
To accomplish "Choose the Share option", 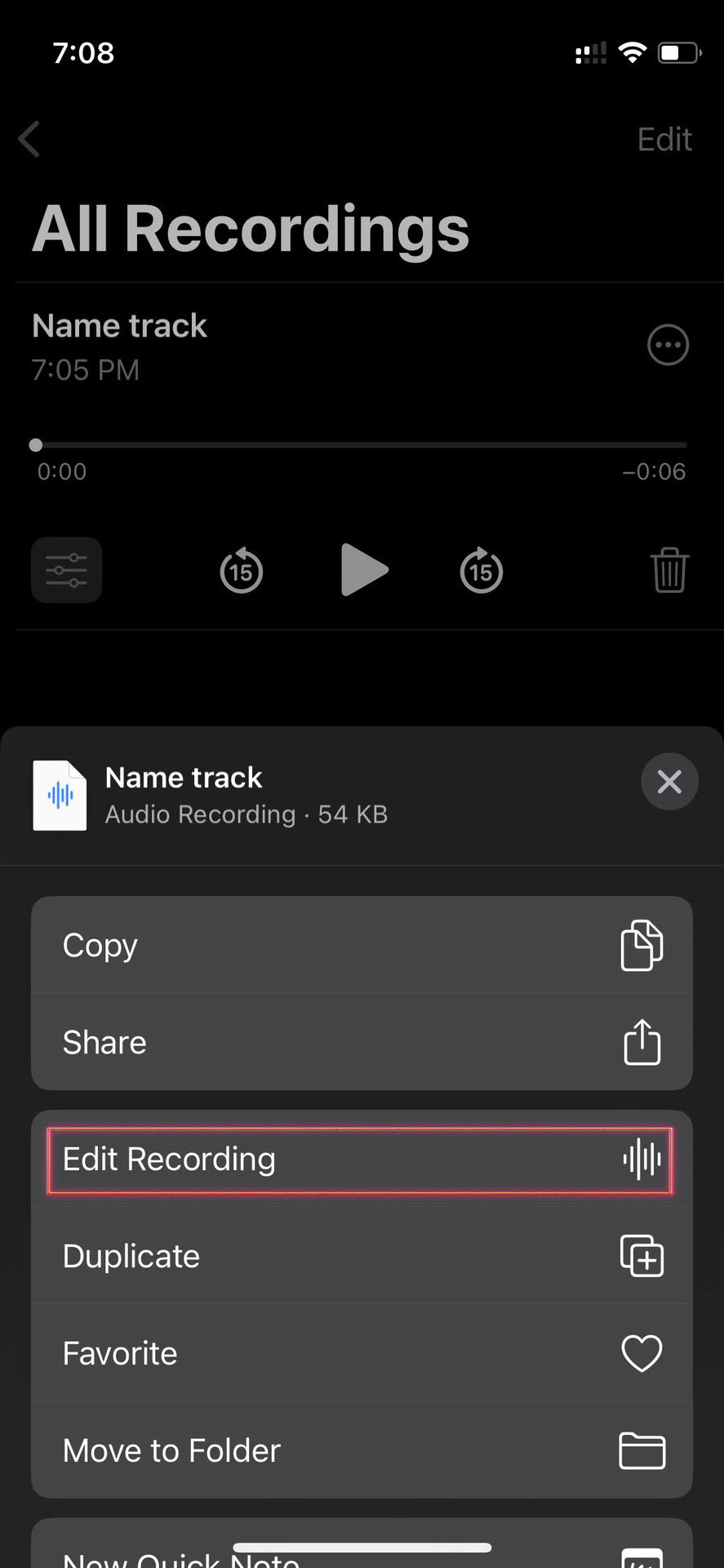I will pyautogui.click(x=362, y=1043).
